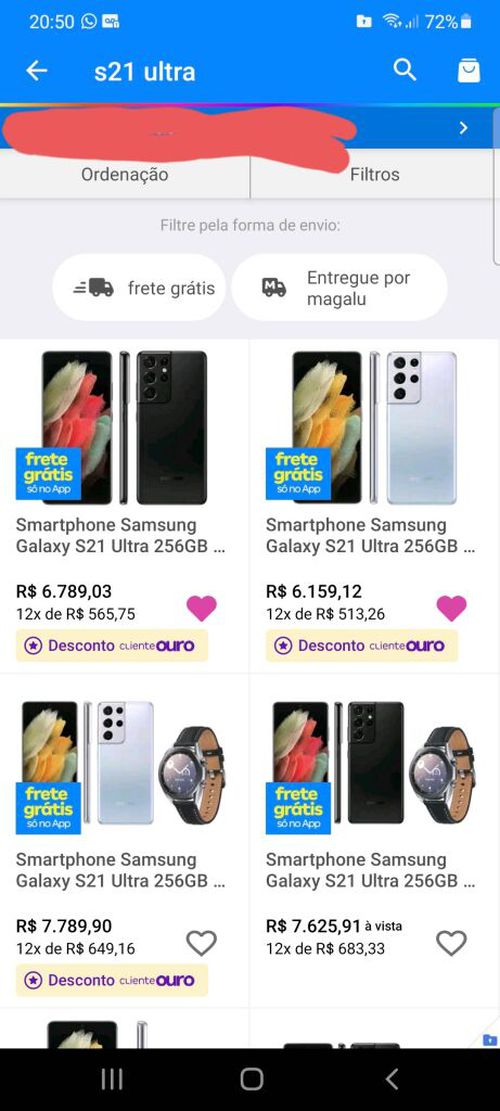
Task: Unfavorite the R$ 6.789,03 phone
Action: tap(201, 608)
